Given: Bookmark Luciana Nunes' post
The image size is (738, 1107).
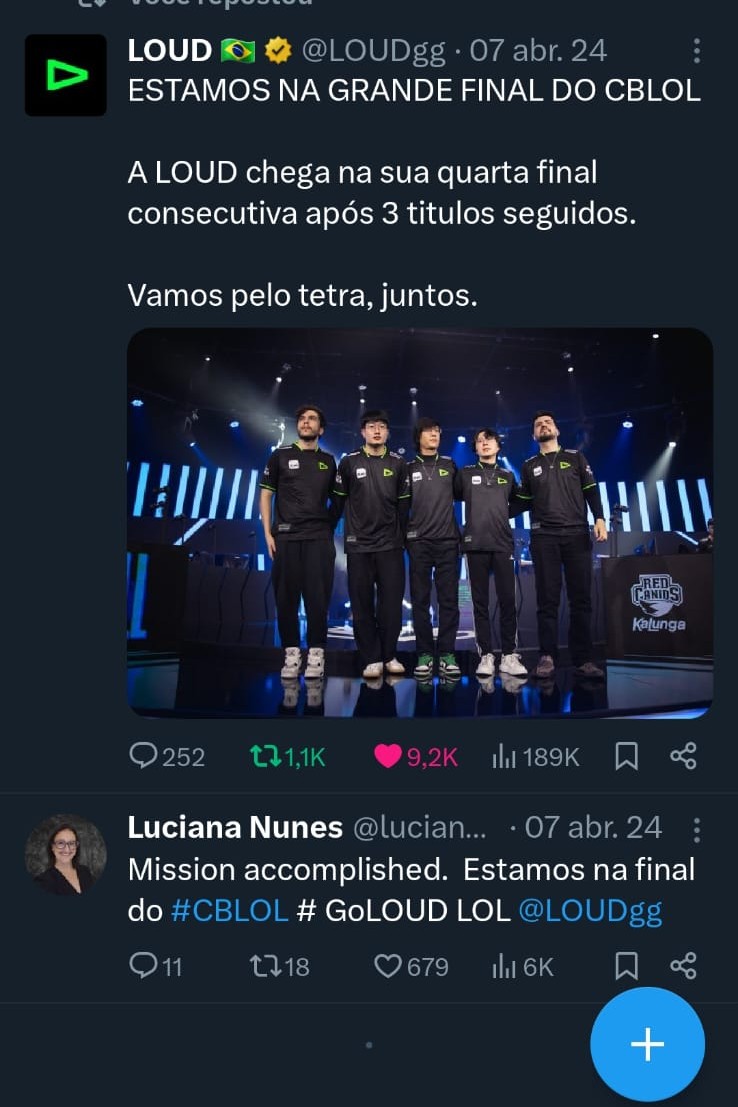Looking at the screenshot, I should [626, 966].
